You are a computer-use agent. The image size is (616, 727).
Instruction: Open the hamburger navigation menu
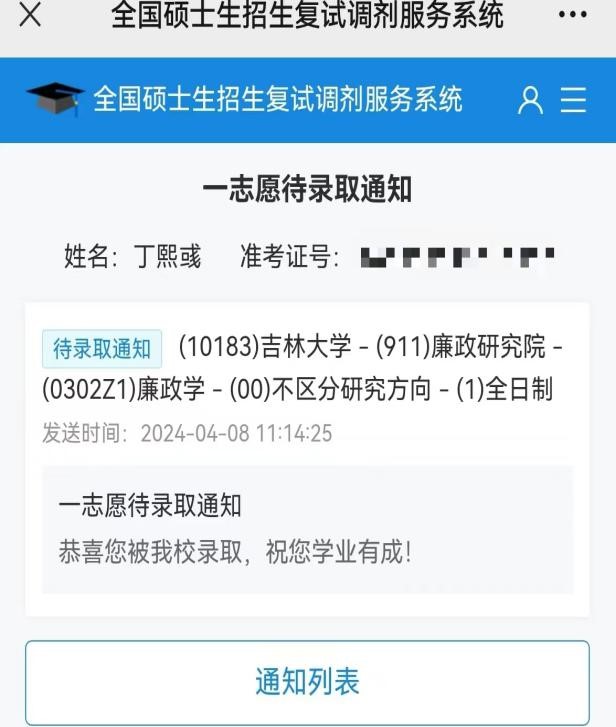pyautogui.click(x=574, y=100)
